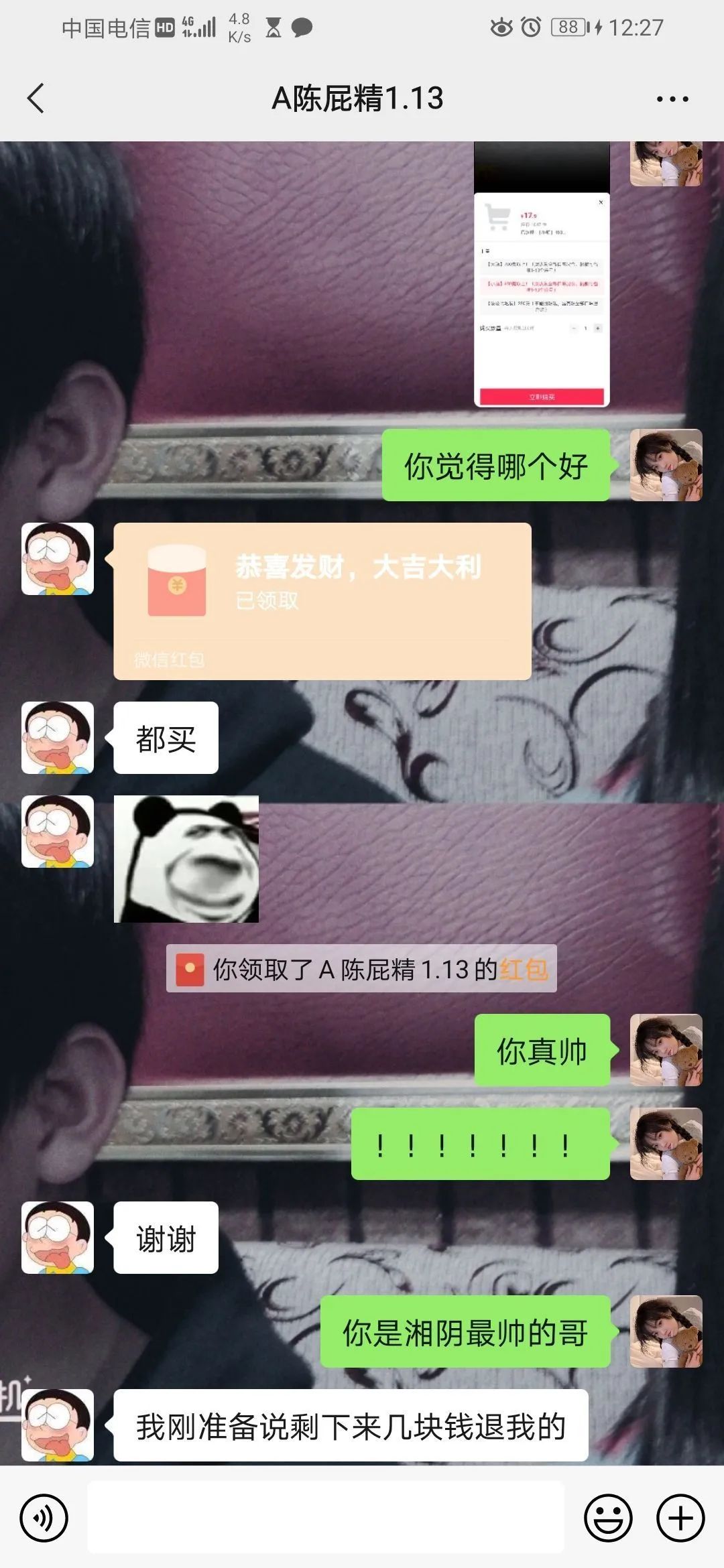Viewport: 724px width, 1568px height.
Task: Open contact avatar next to 都买
Action: 58,738
